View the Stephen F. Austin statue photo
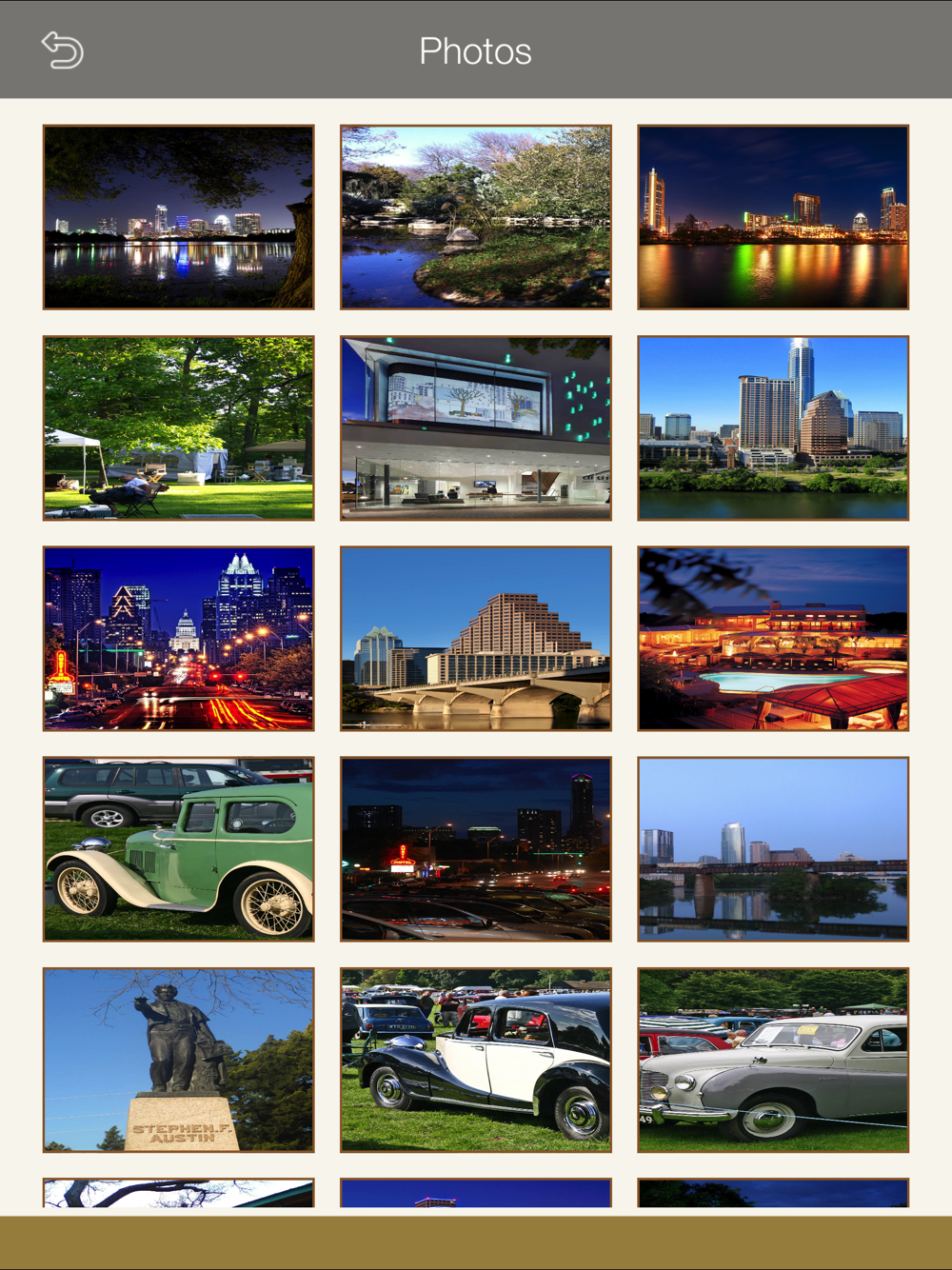 (178, 1060)
